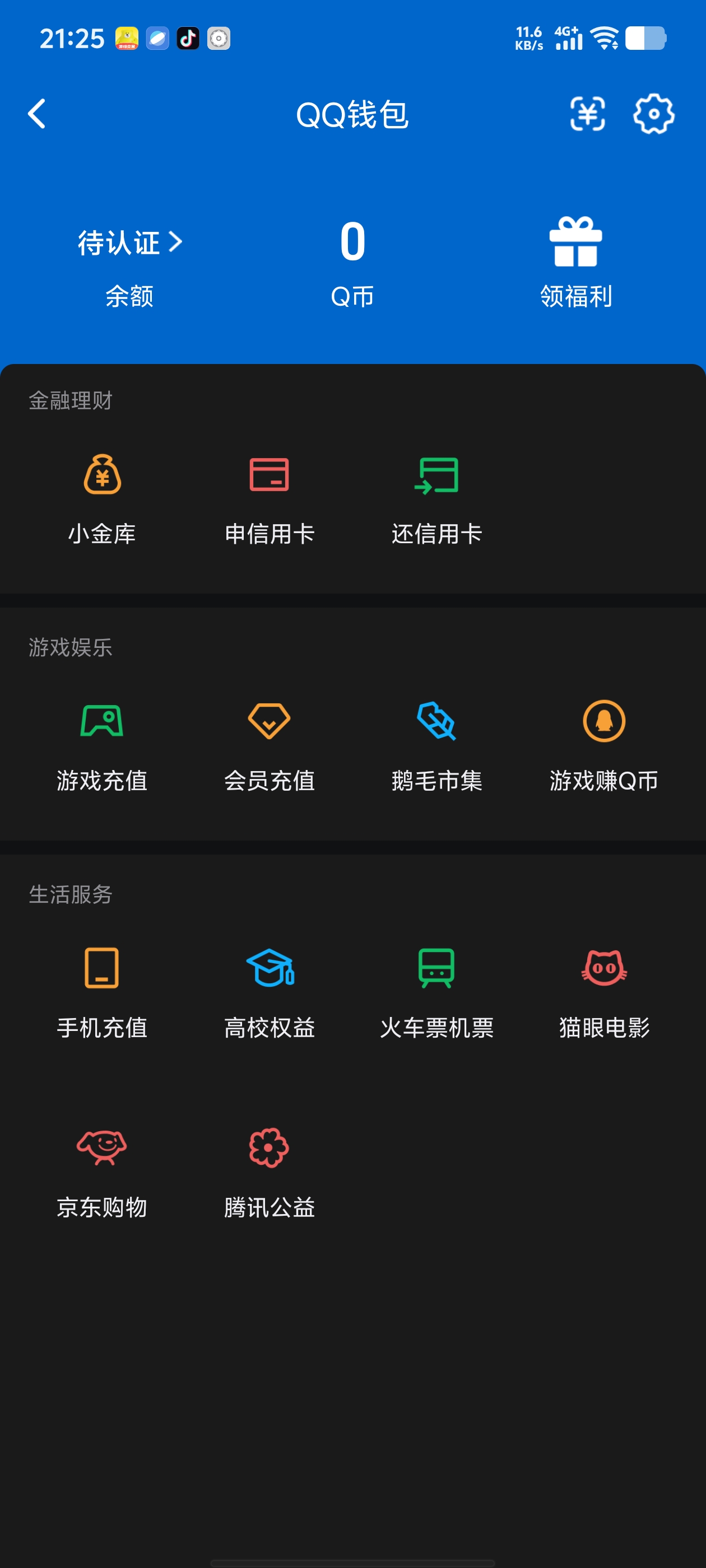Open the payment code scanner icon
706x1568 pixels.
click(588, 114)
